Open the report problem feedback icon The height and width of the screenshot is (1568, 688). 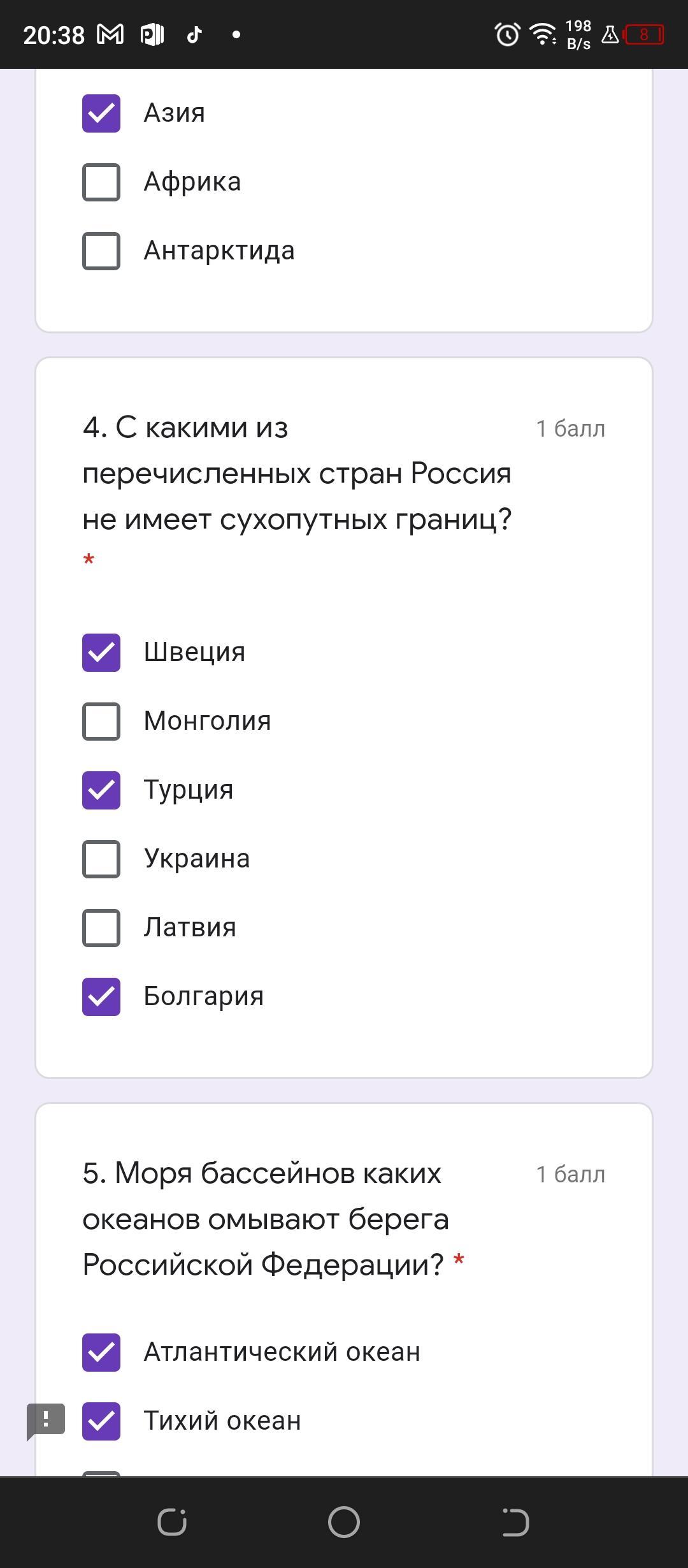[46, 1421]
